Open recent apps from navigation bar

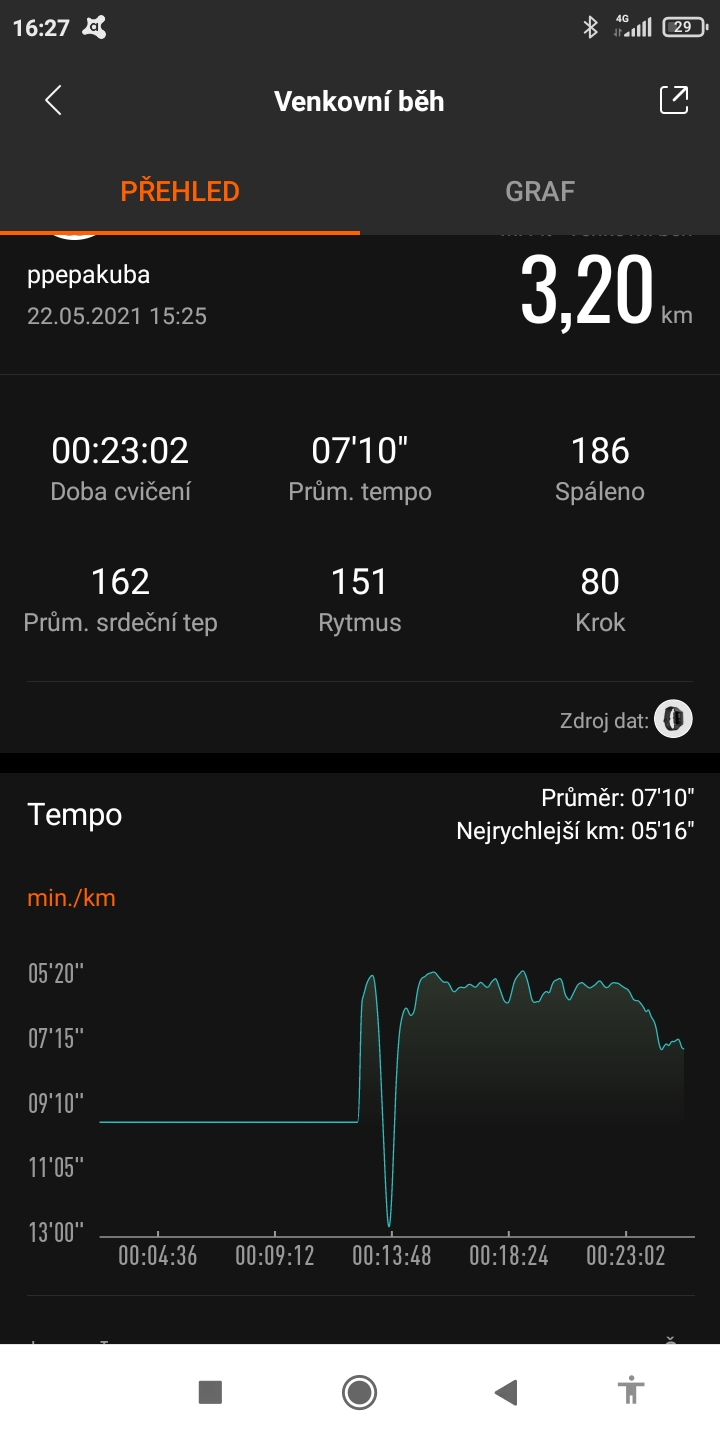pyautogui.click(x=210, y=1392)
